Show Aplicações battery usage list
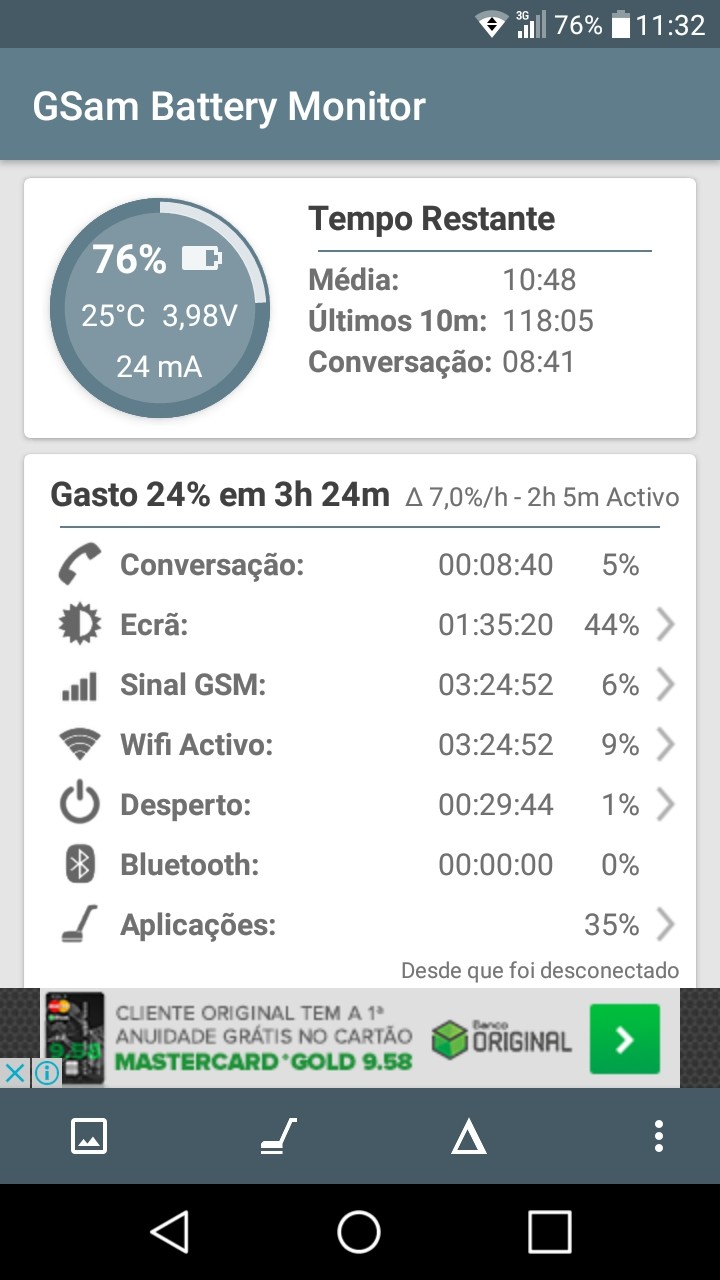The image size is (720, 1280). click(360, 925)
